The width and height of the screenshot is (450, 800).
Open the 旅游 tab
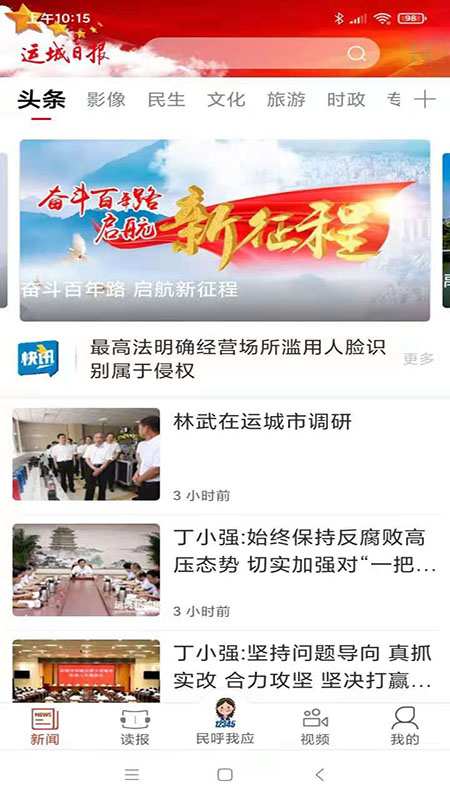(x=286, y=99)
